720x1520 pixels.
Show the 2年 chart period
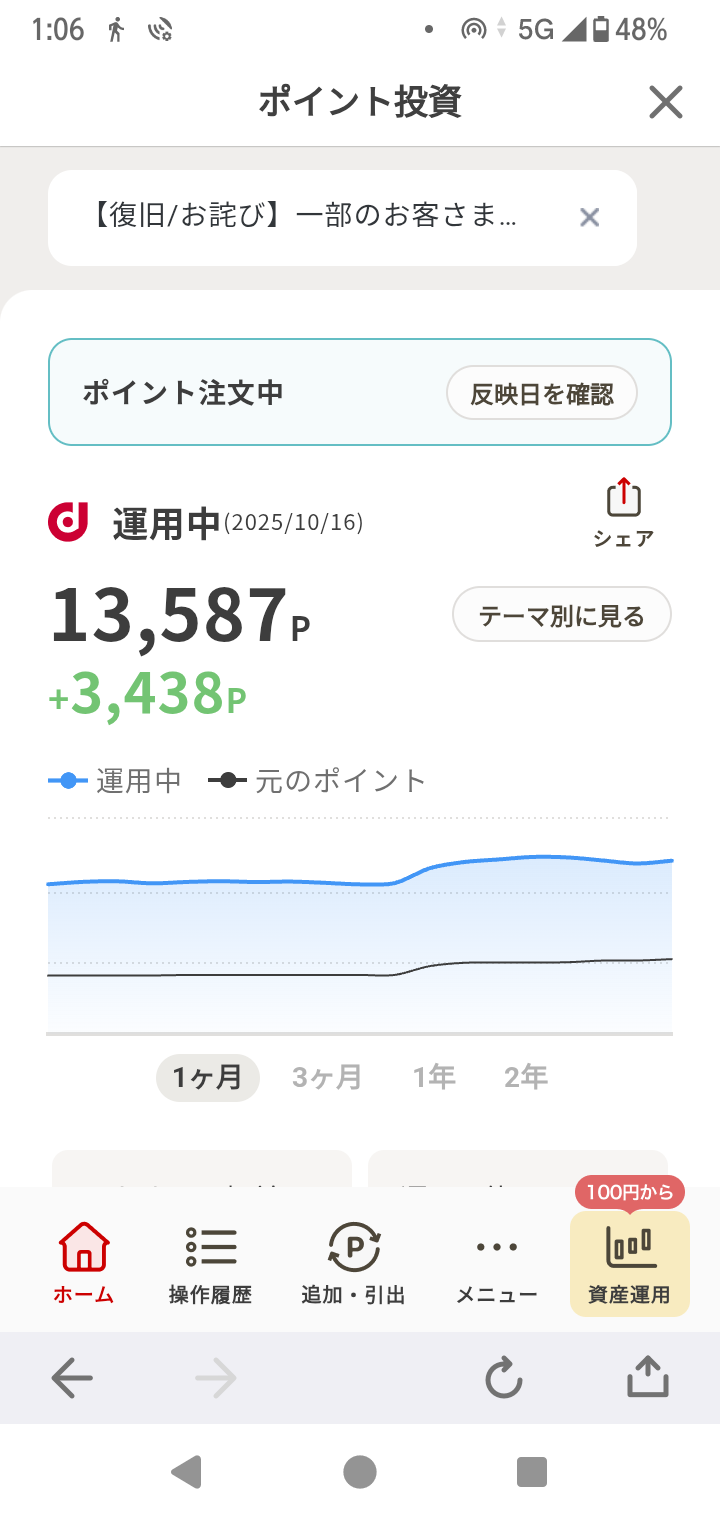[x=526, y=1077]
